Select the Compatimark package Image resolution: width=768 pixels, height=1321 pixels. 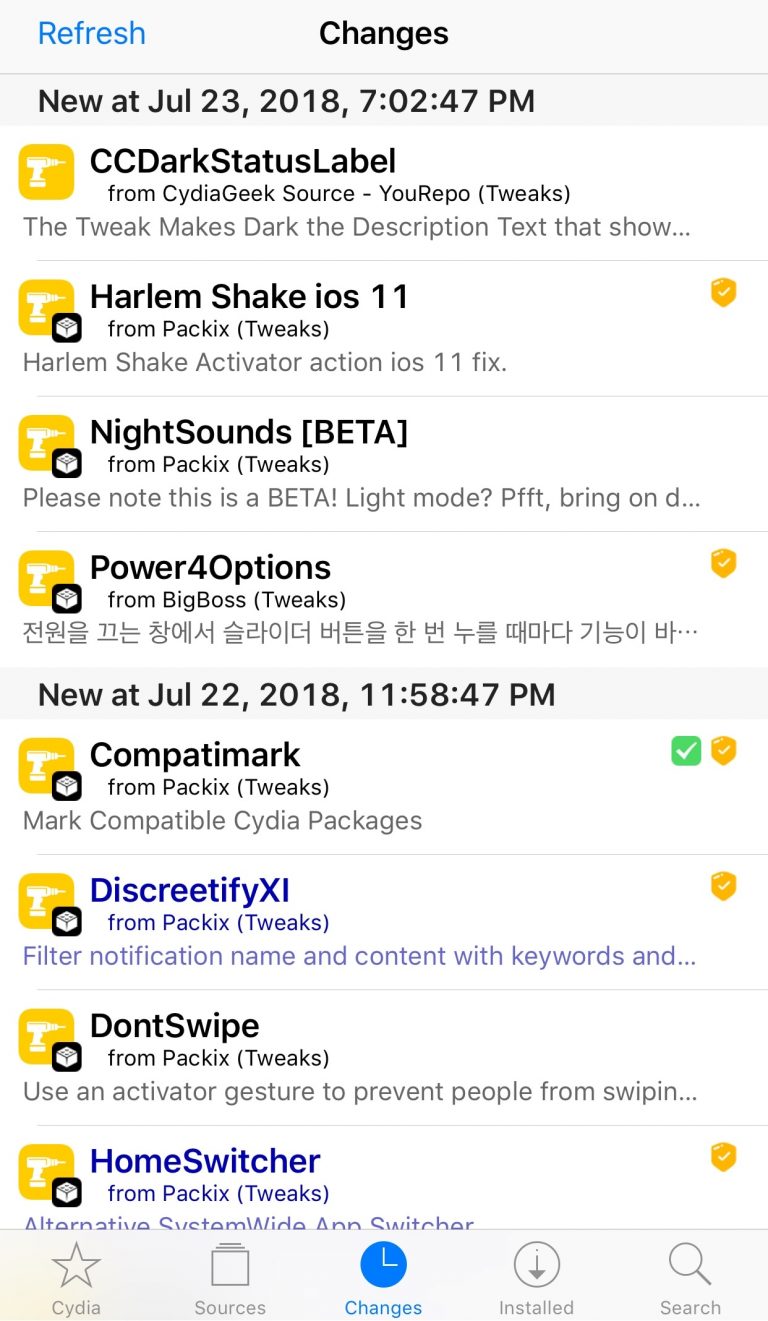(x=384, y=787)
